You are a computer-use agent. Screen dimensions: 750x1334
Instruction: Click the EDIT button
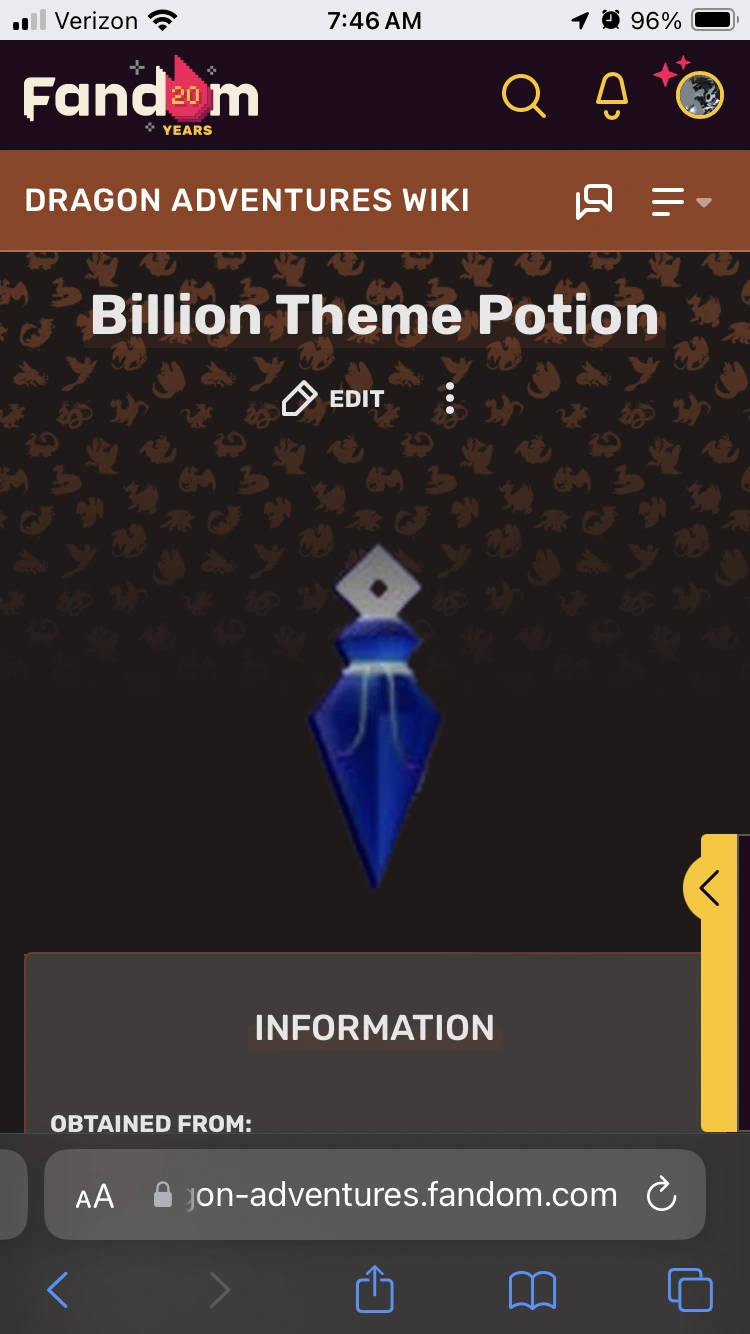coord(355,398)
